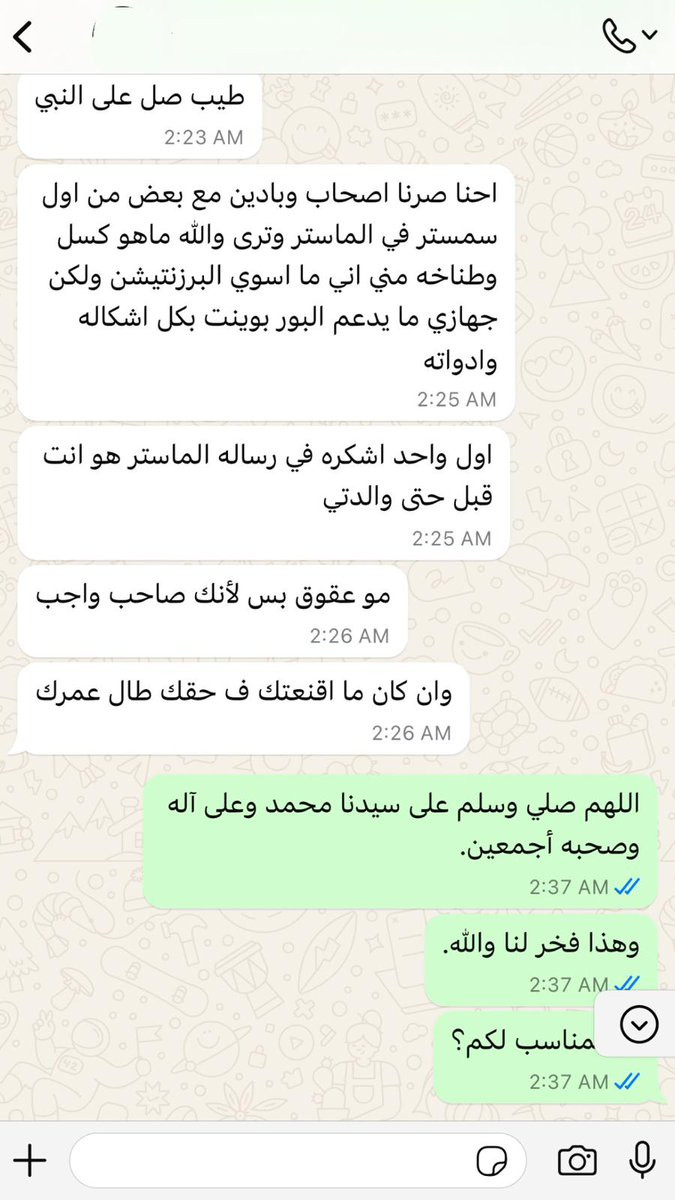Go back to the chats list
The height and width of the screenshot is (1200, 675).
point(24,37)
